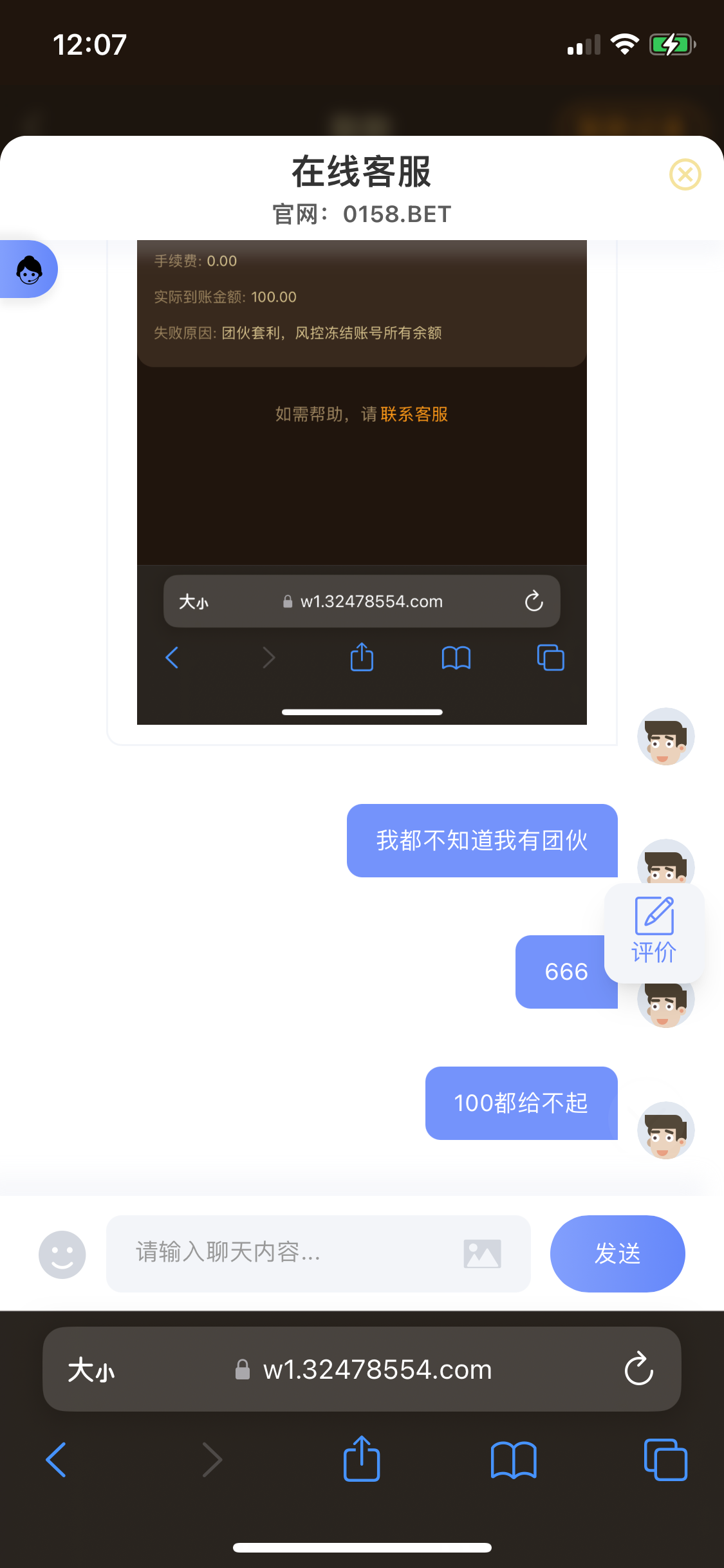The height and width of the screenshot is (1568, 724).
Task: Go back to the previous page
Action: coord(56,1459)
